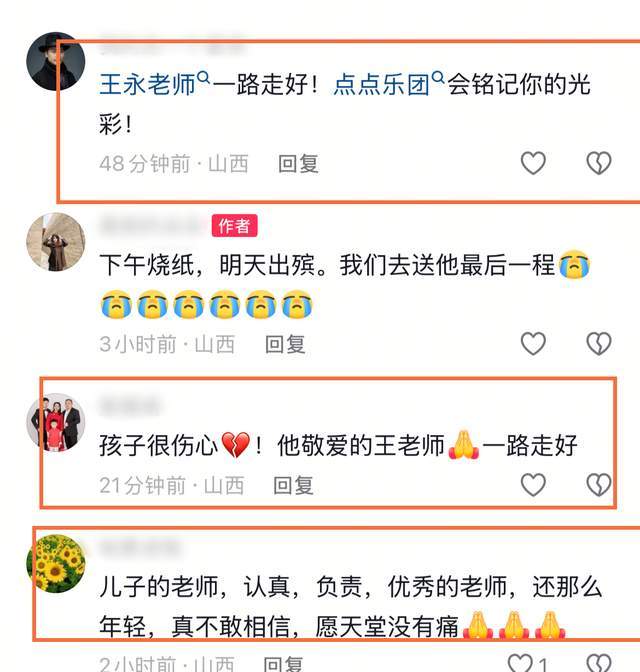Like the author's 下午烧纸 comment

click(x=533, y=344)
